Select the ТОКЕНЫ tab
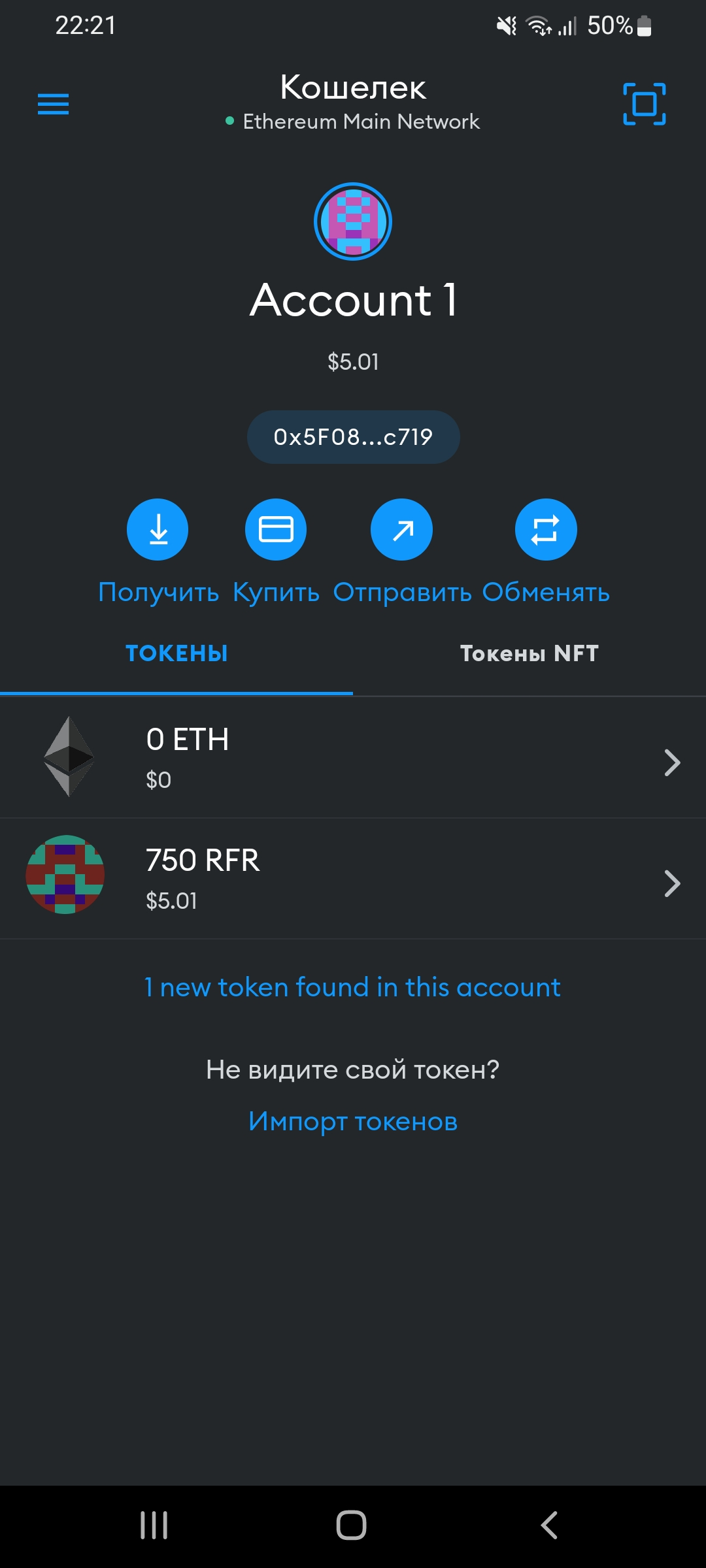The height and width of the screenshot is (1568, 706). coord(176,653)
